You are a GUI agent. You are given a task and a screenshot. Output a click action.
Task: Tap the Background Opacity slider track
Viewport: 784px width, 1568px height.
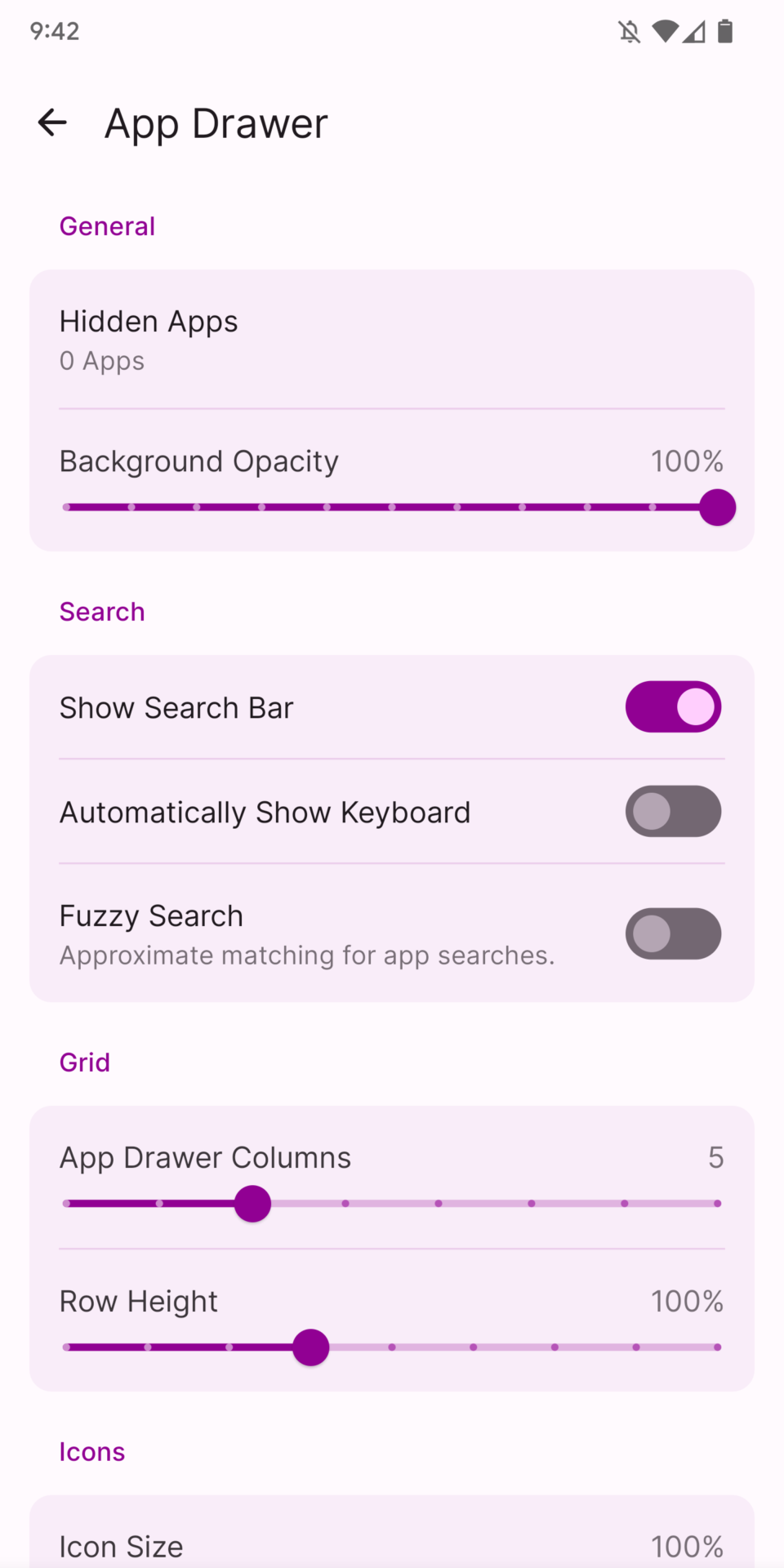coord(392,507)
